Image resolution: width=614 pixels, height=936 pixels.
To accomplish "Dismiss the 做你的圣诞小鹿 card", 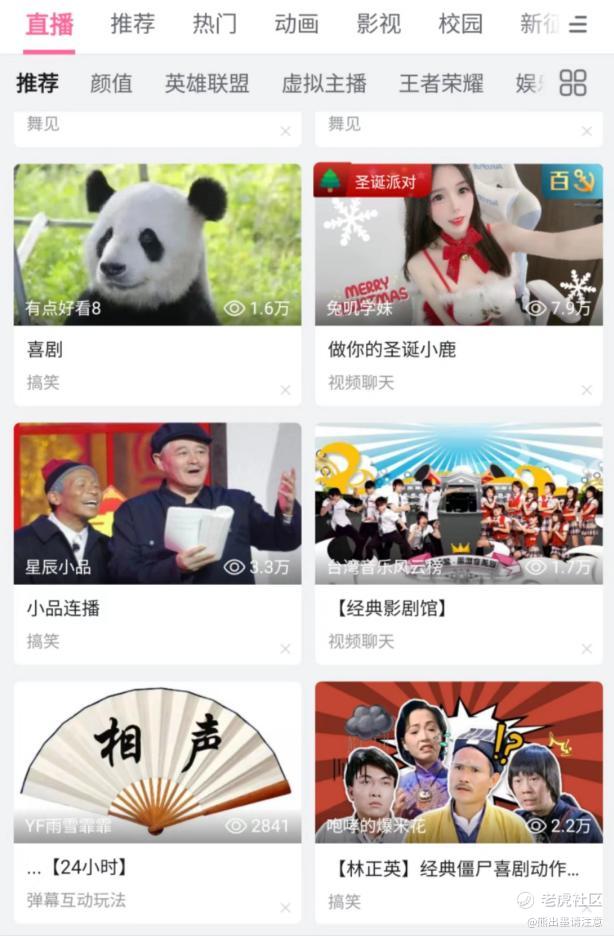I will [x=587, y=390].
